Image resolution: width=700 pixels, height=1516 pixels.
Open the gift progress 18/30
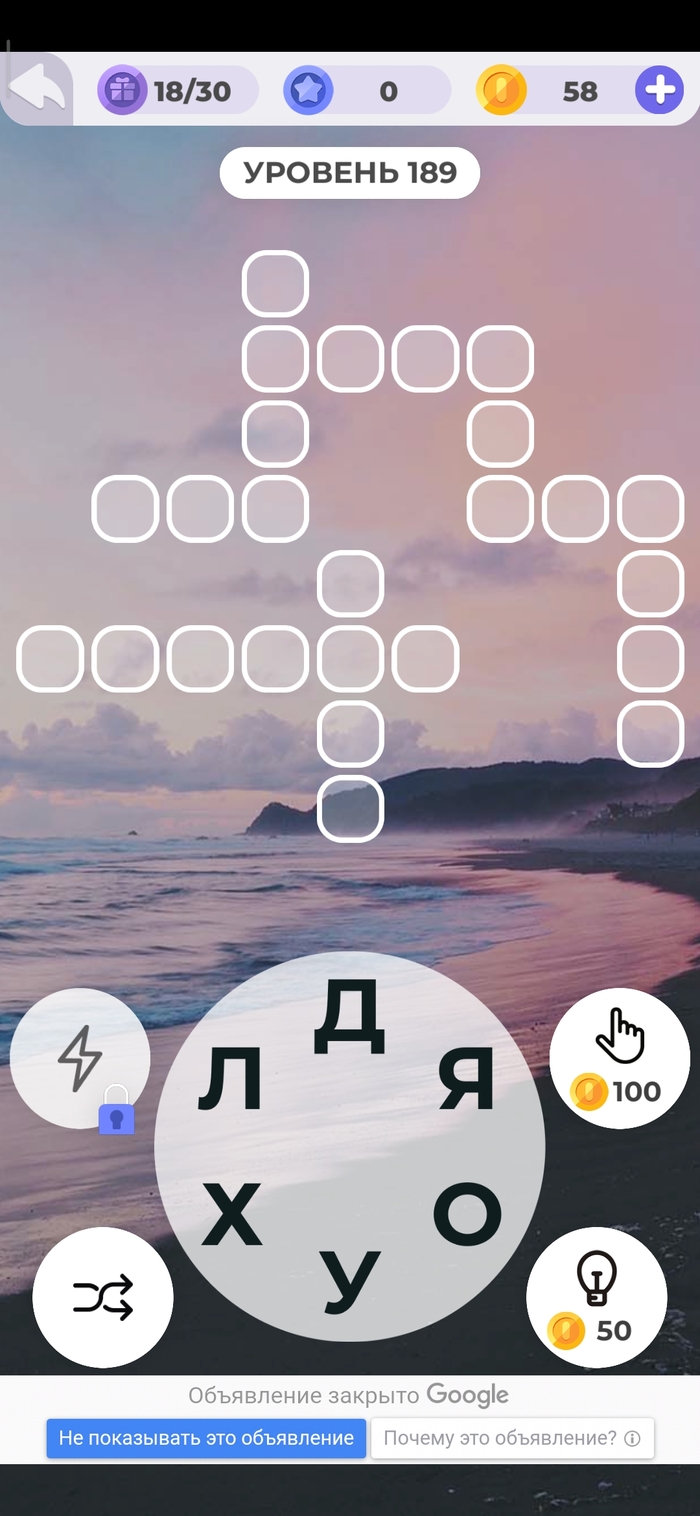pyautogui.click(x=177, y=91)
